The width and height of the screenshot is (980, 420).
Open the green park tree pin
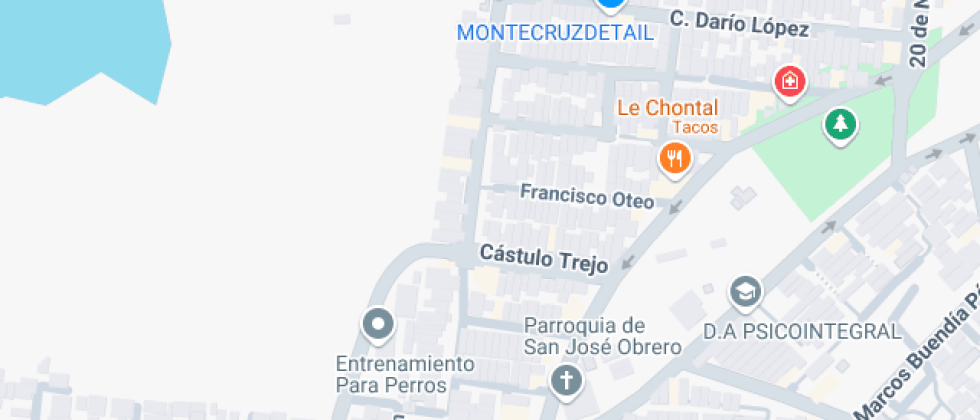[841, 125]
